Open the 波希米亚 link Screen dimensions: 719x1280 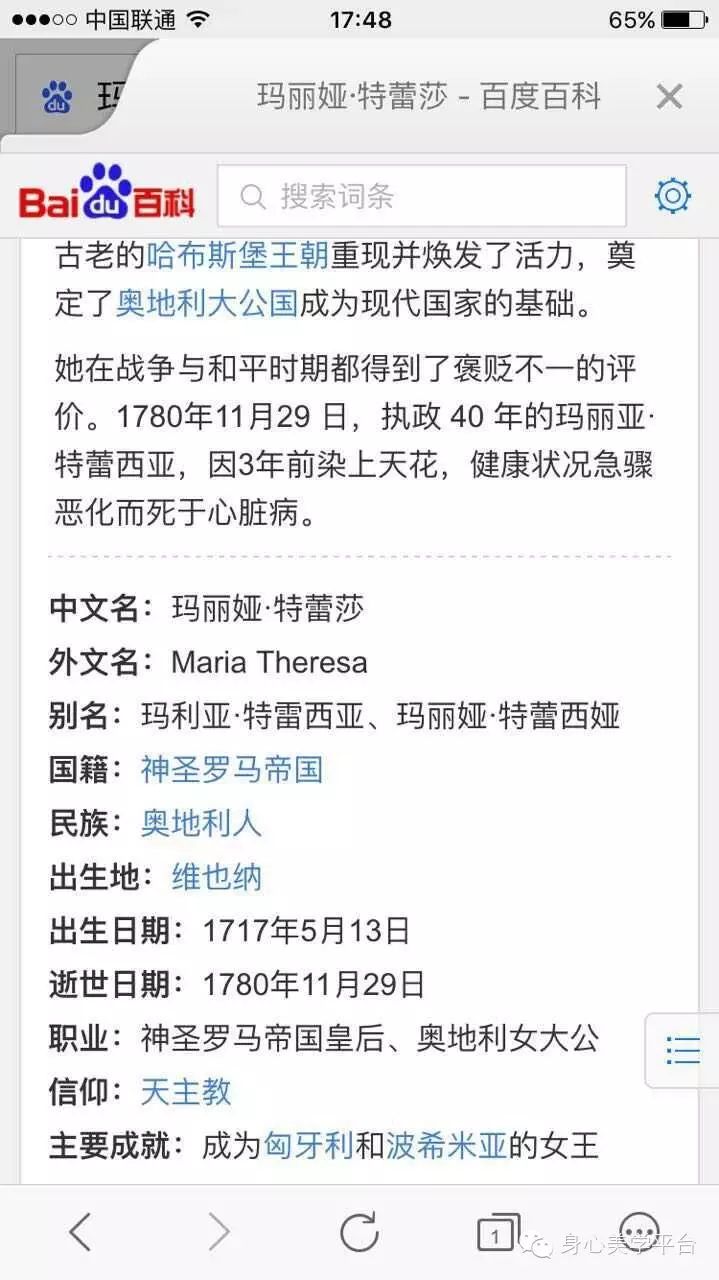pyautogui.click(x=447, y=1145)
